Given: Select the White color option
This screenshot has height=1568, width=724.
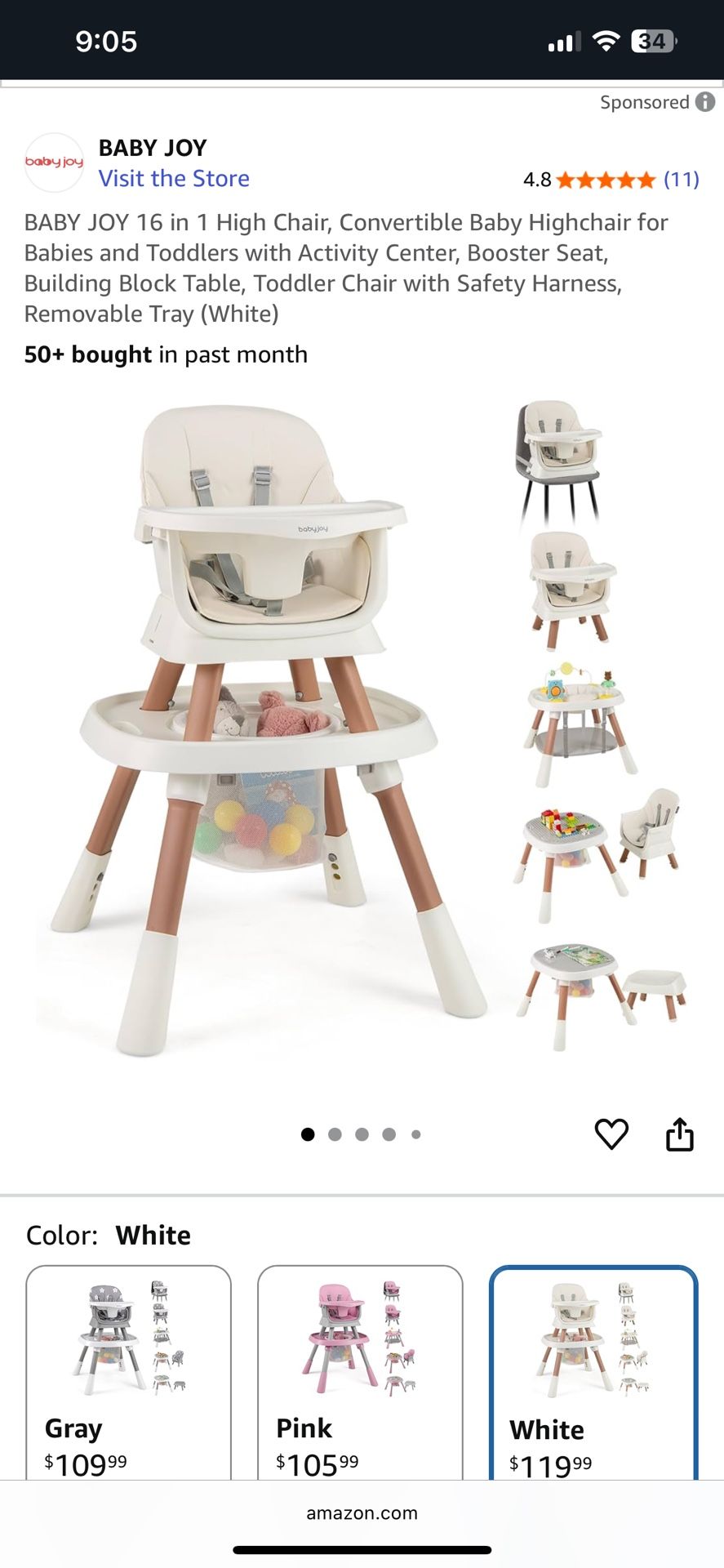Looking at the screenshot, I should 593,1372.
